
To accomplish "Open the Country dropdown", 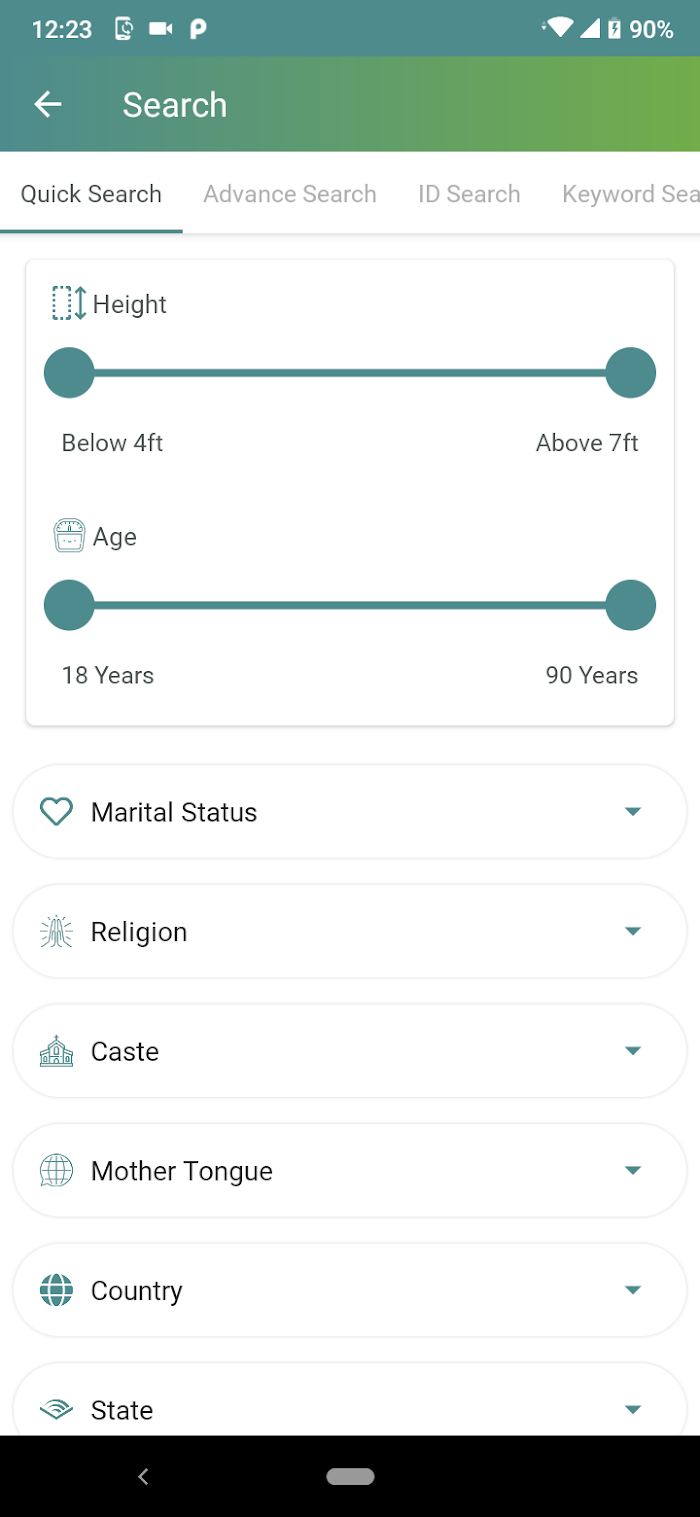I will click(x=350, y=1290).
